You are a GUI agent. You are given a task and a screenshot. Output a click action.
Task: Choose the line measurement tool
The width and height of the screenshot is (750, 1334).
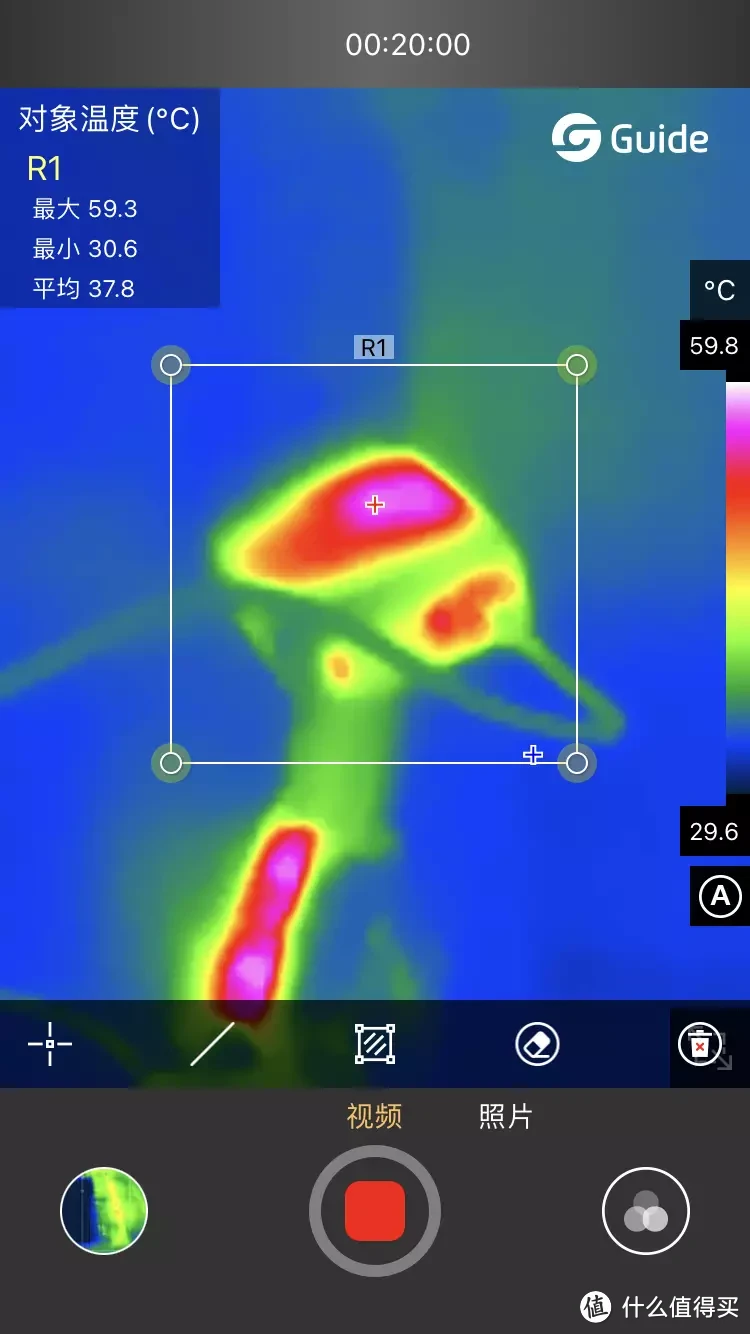pyautogui.click(x=212, y=1044)
